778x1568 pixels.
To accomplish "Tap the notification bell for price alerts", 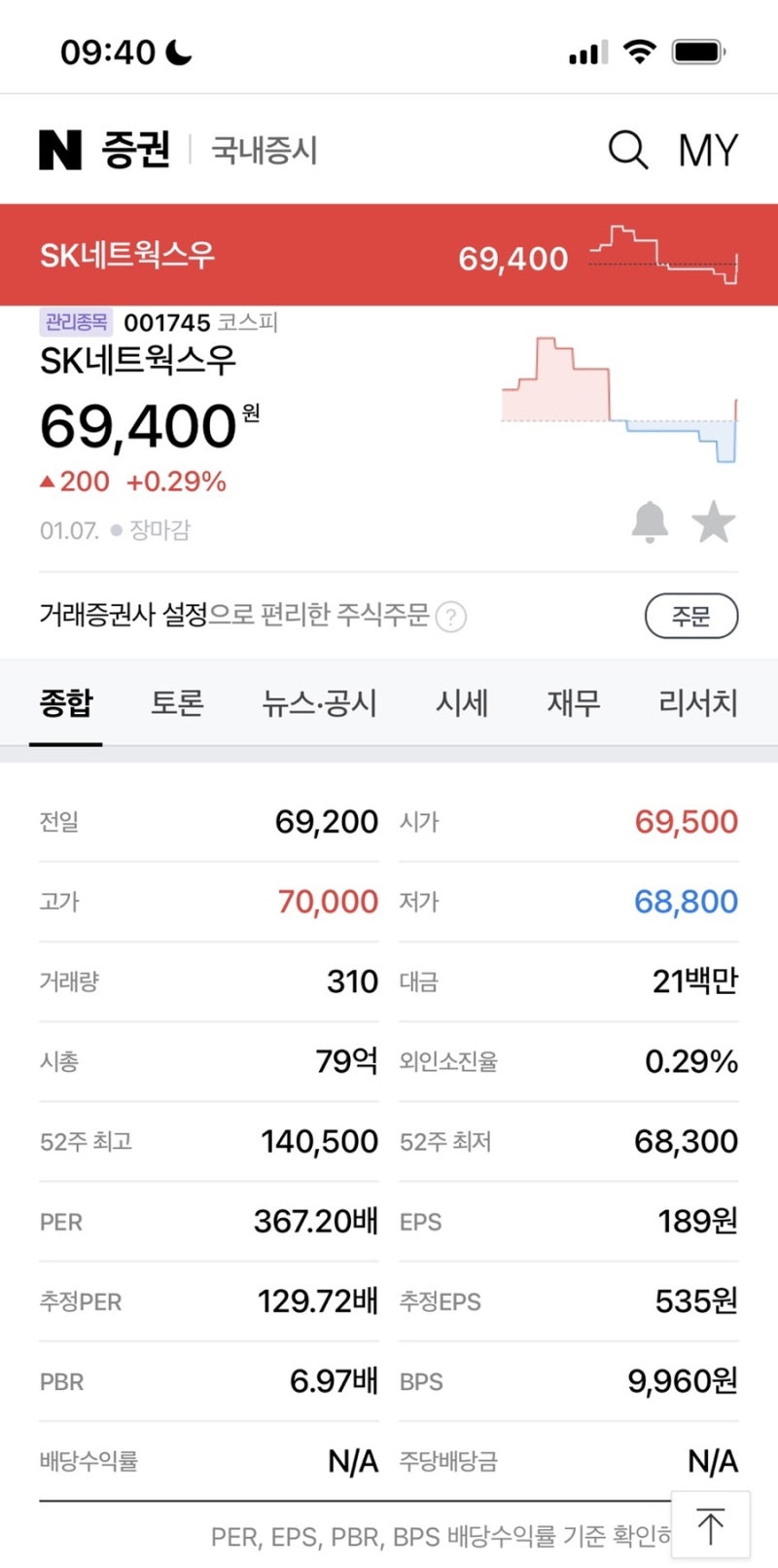I will coord(651,521).
